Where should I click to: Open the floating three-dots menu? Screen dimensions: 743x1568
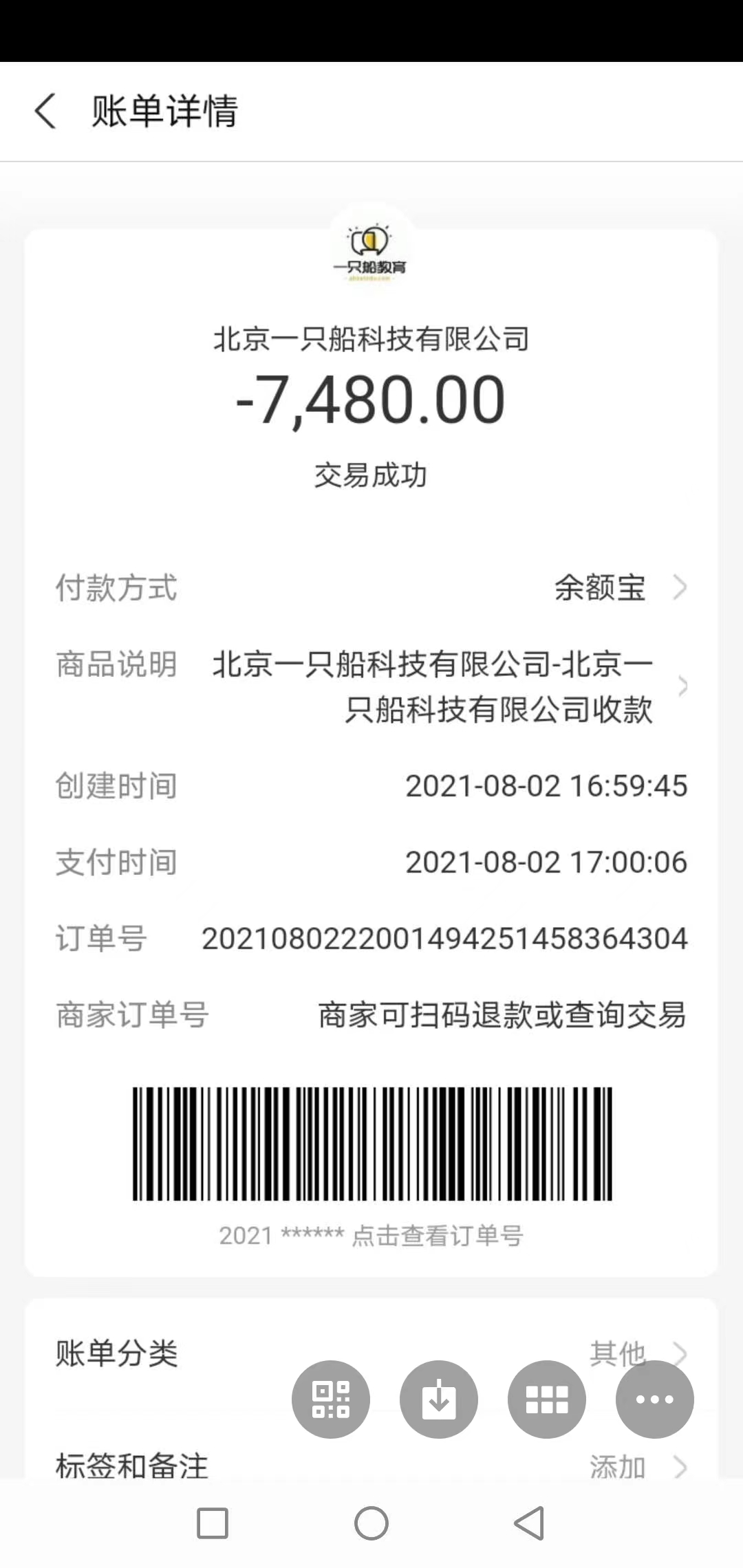click(655, 1399)
